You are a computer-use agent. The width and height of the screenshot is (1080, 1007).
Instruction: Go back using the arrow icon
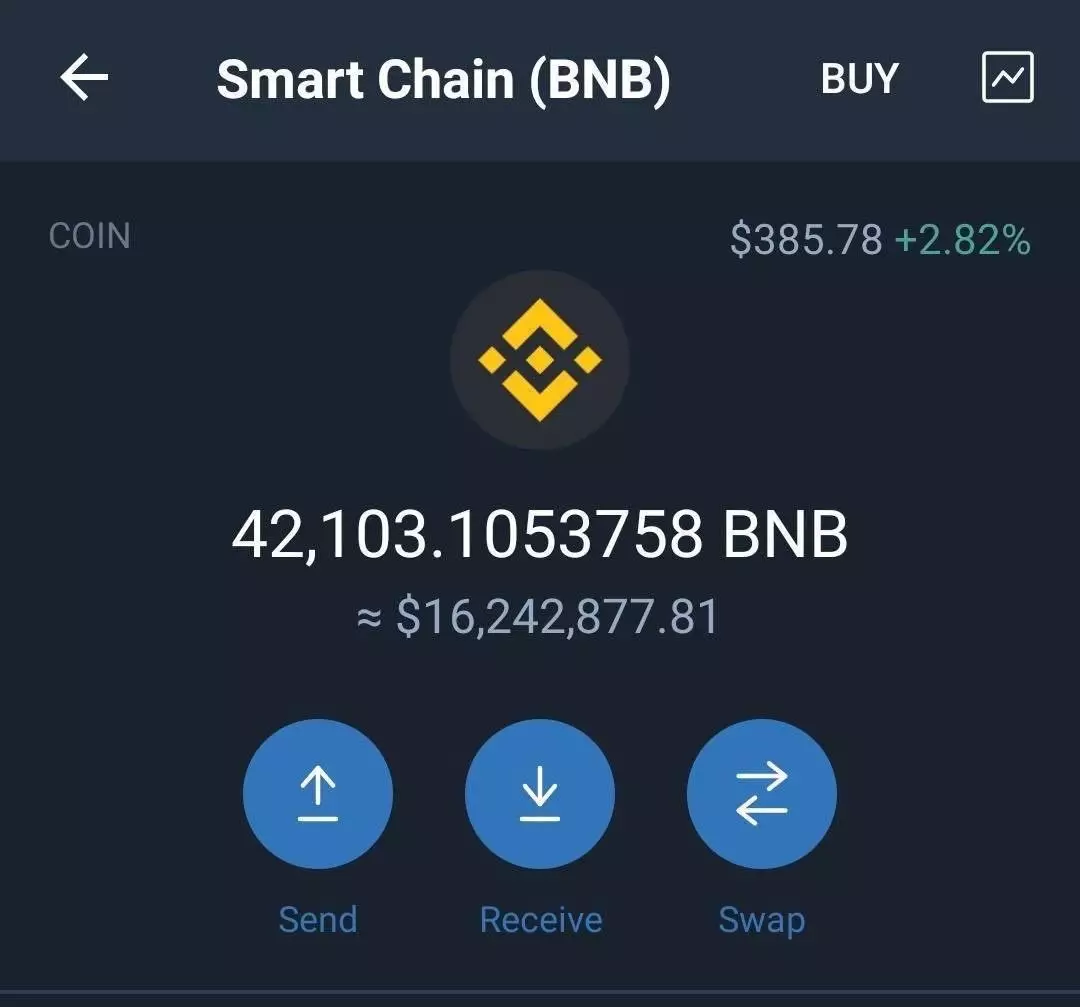tap(84, 78)
